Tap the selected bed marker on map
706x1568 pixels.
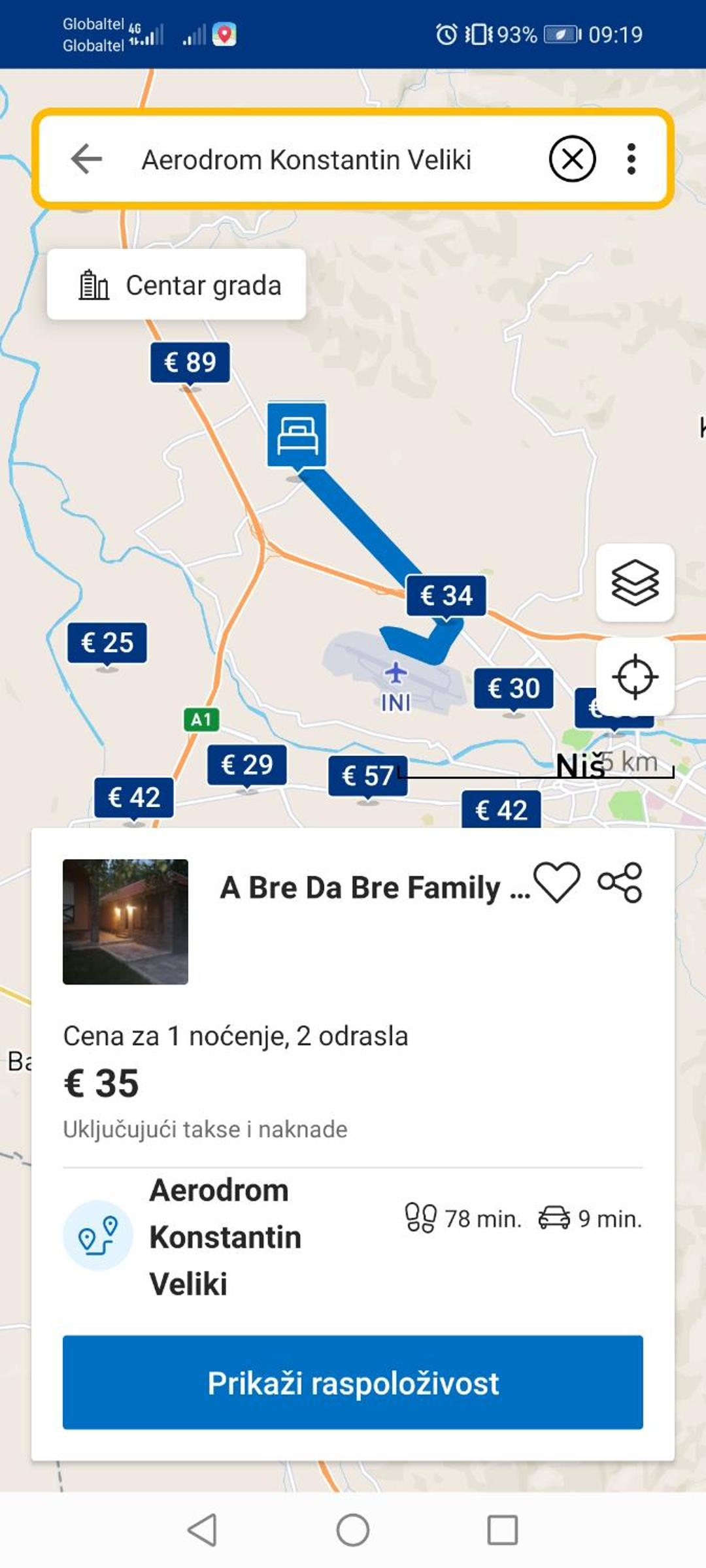(297, 435)
